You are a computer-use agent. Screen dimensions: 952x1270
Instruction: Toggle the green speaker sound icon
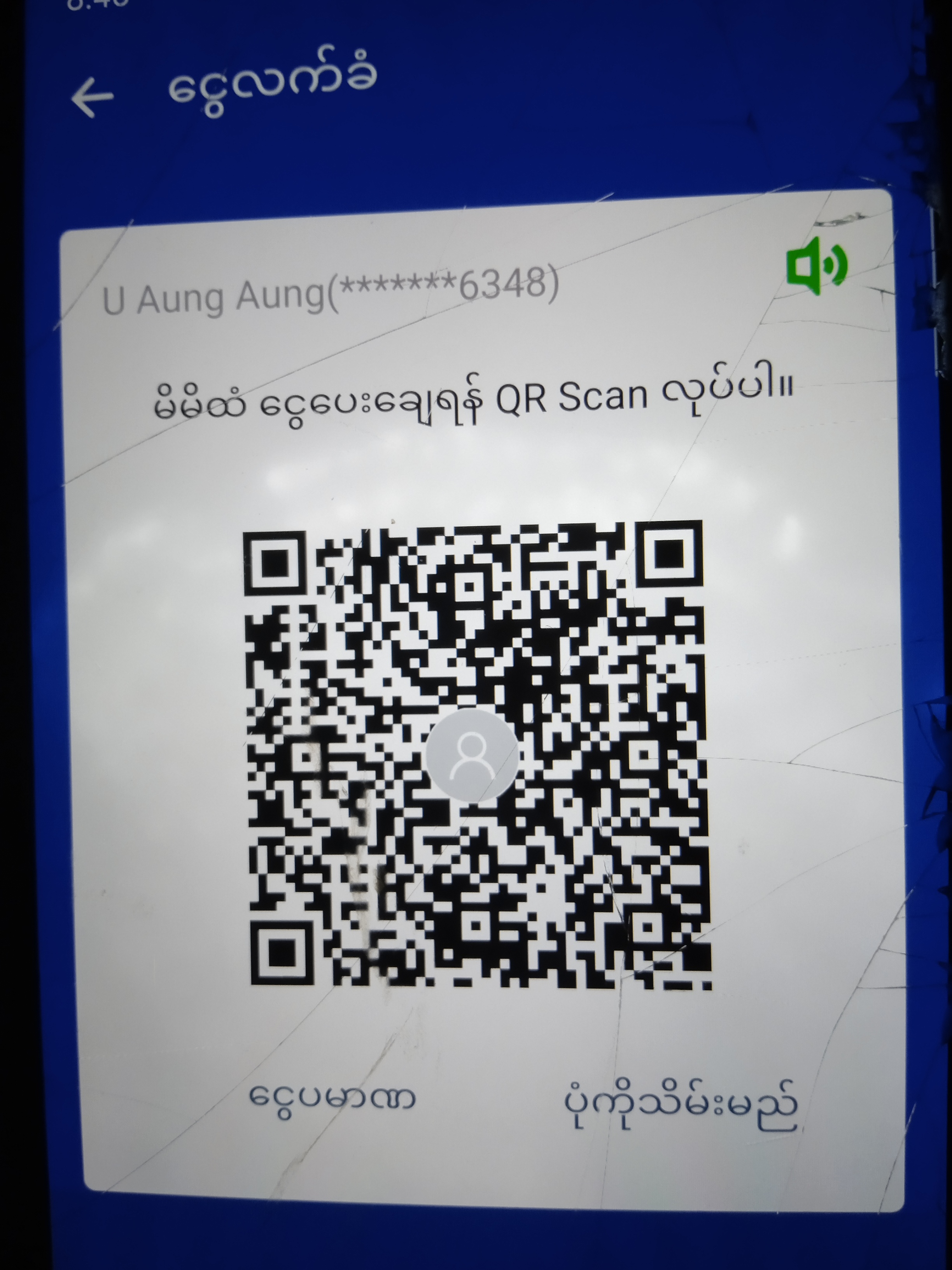point(816,266)
